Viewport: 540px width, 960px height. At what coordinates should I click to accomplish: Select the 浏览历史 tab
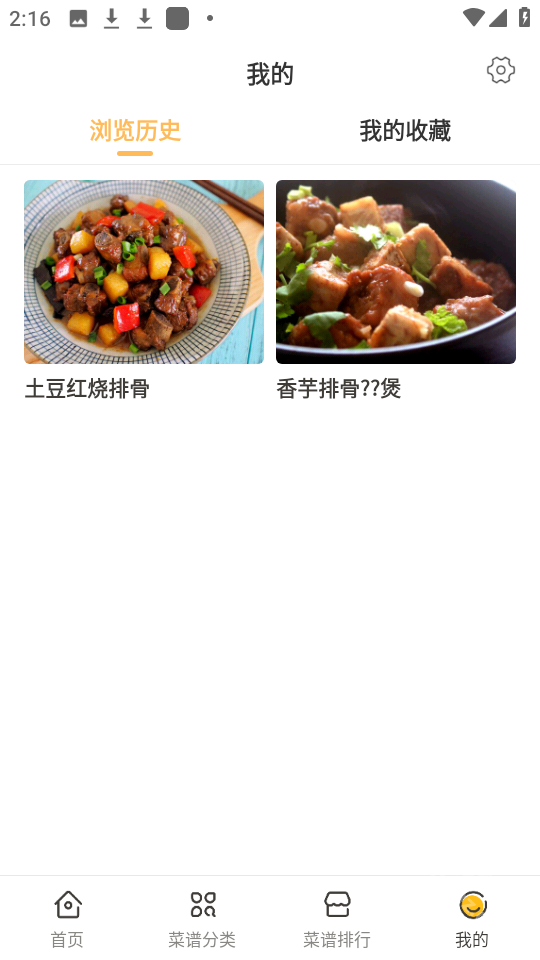coord(135,131)
